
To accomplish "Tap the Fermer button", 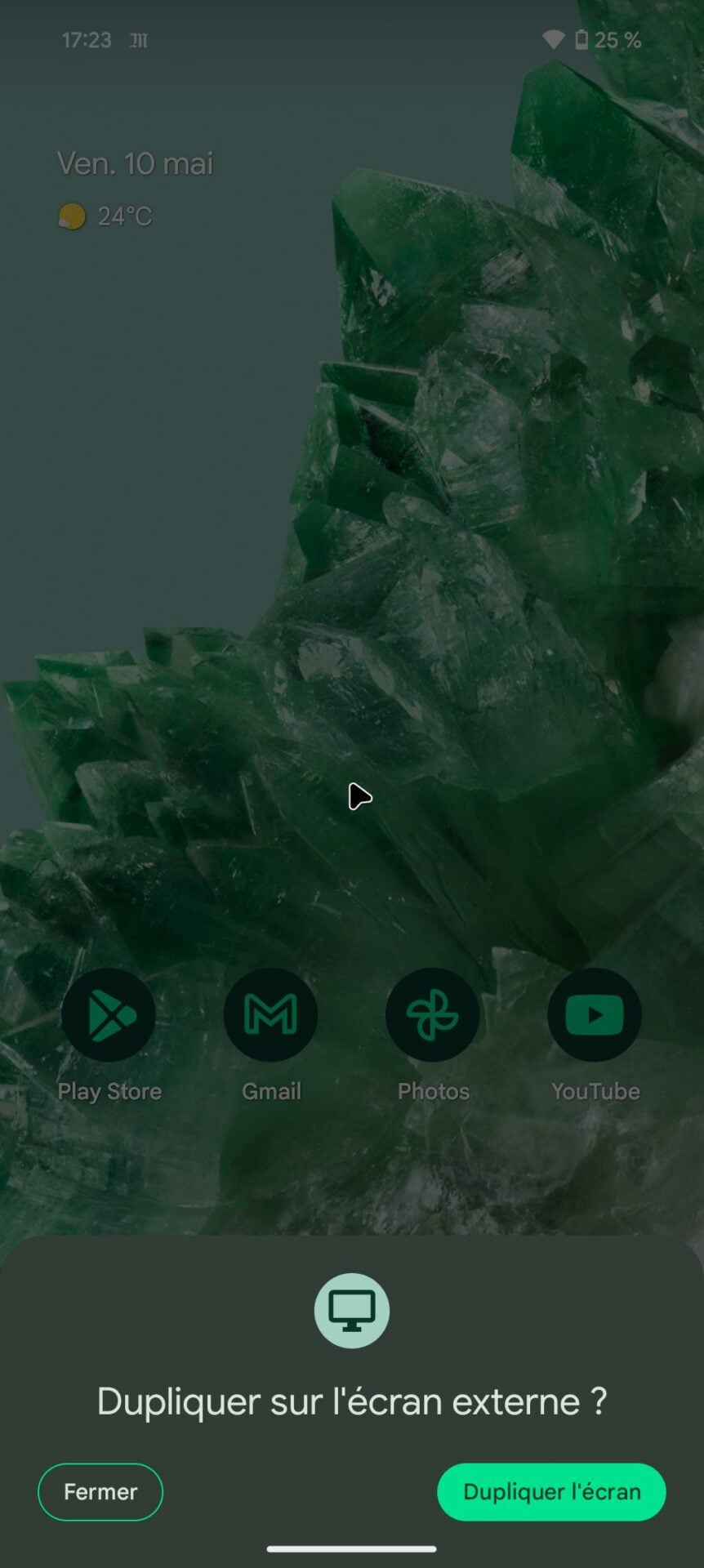I will 100,1492.
